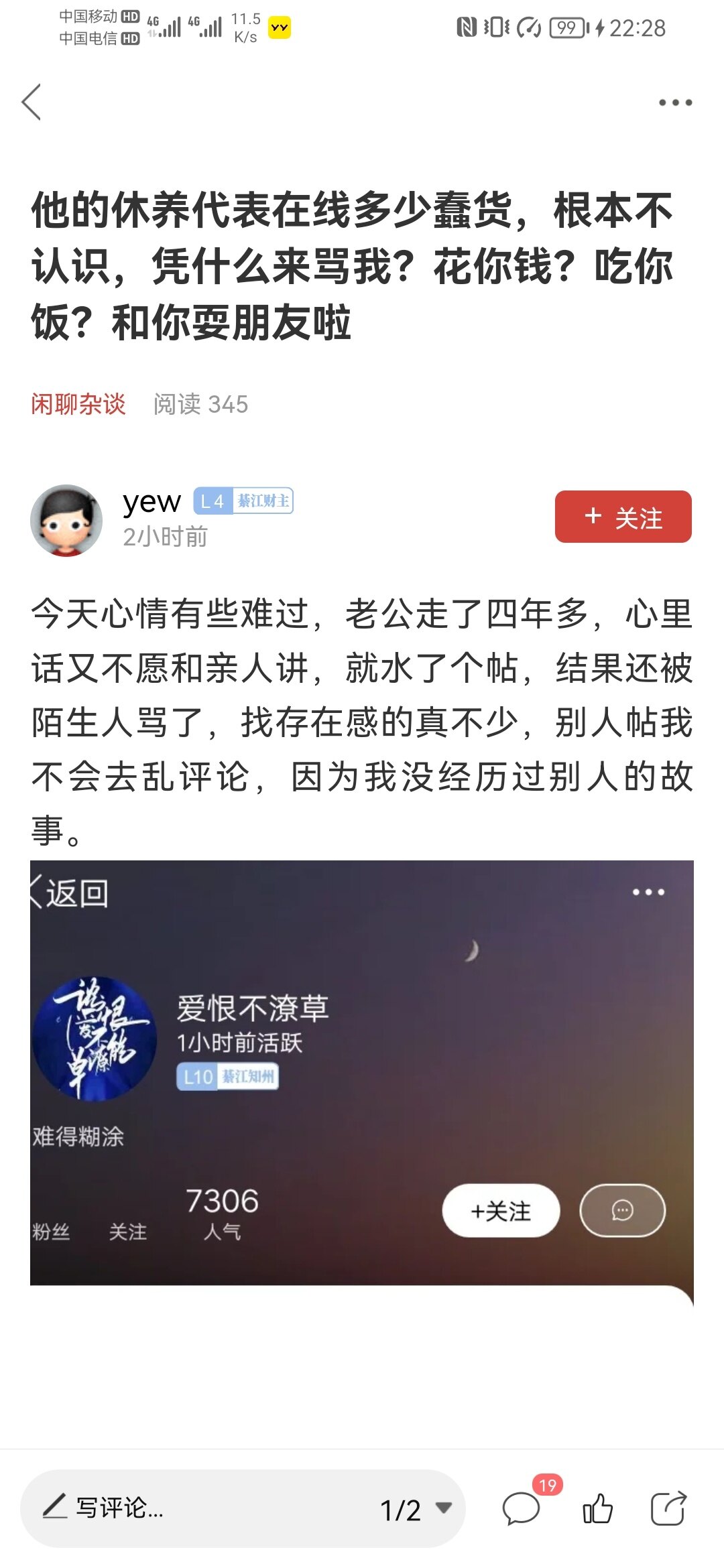The height and width of the screenshot is (1568, 724).
Task: Open the 闲聊杂谈 topic category
Action: (x=78, y=404)
